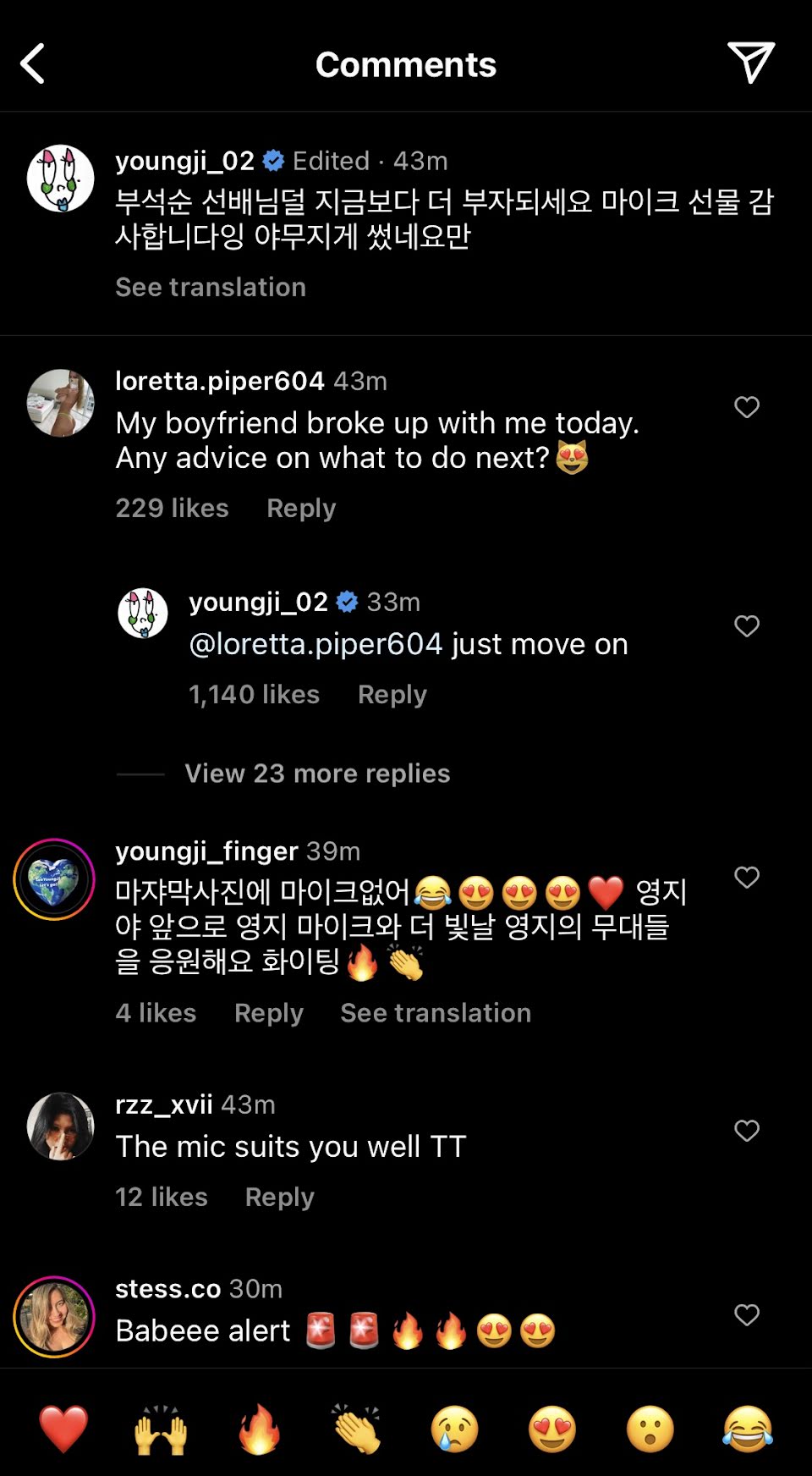See translation of youngji_02's caption
812x1476 pixels.
(x=211, y=287)
